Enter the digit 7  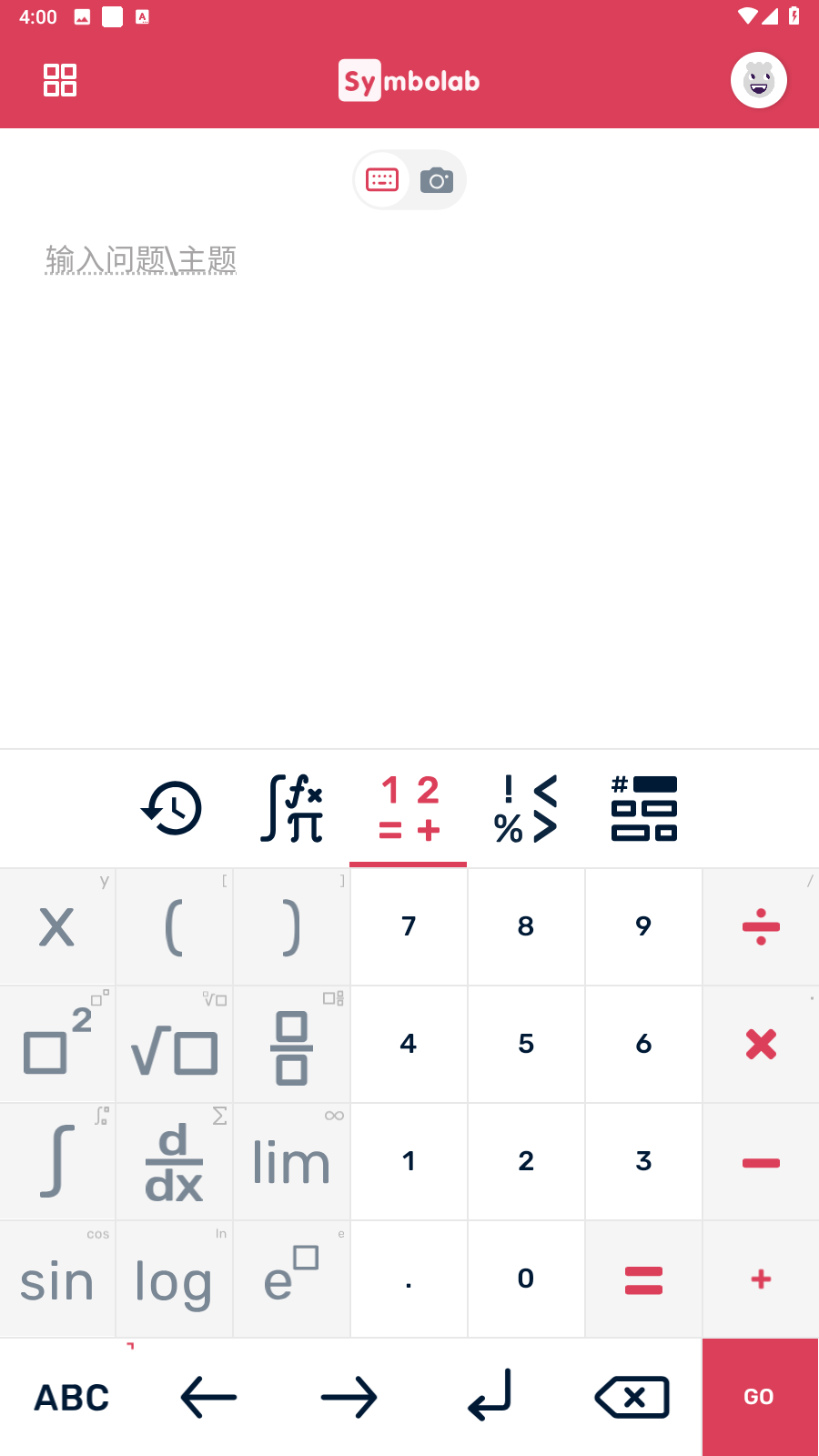(x=409, y=927)
